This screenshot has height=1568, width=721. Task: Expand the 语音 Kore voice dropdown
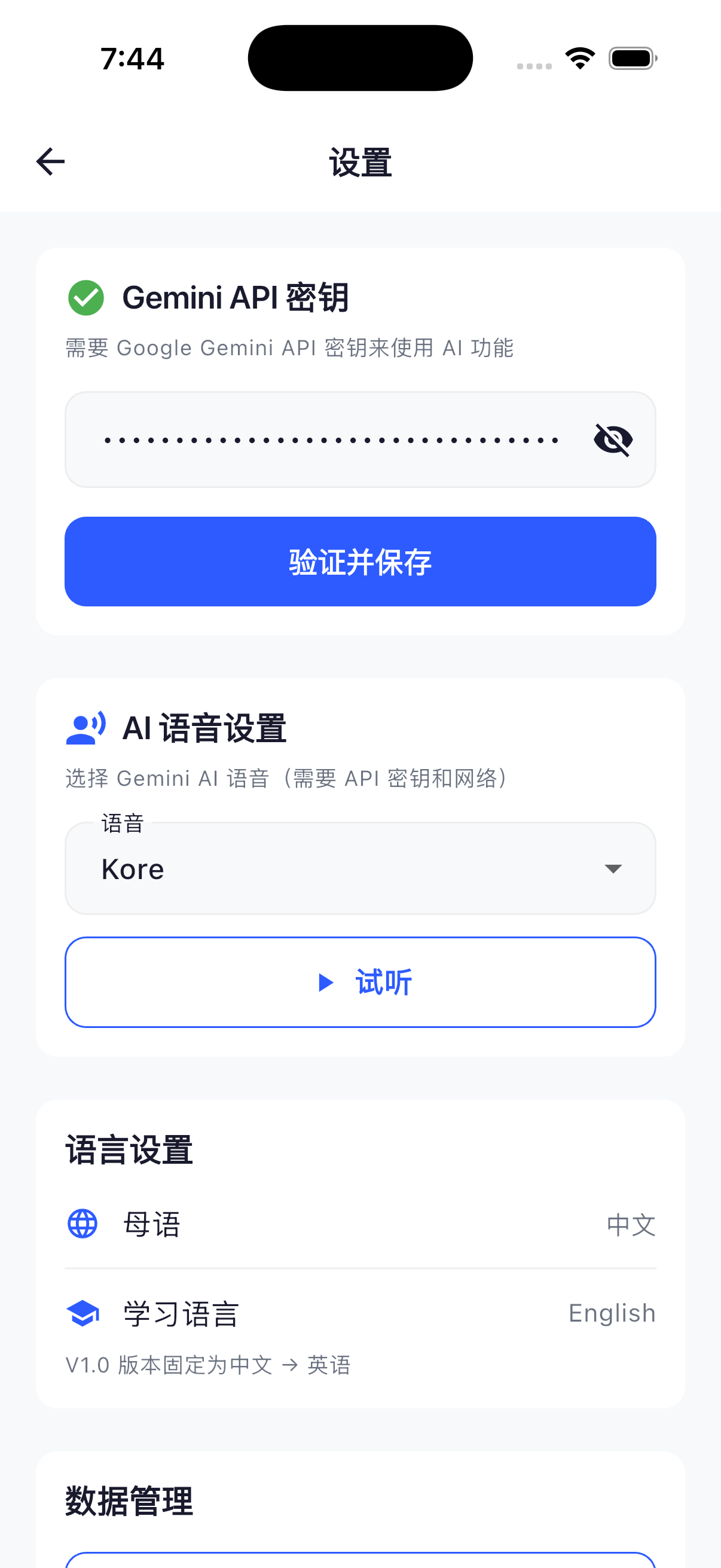click(360, 868)
